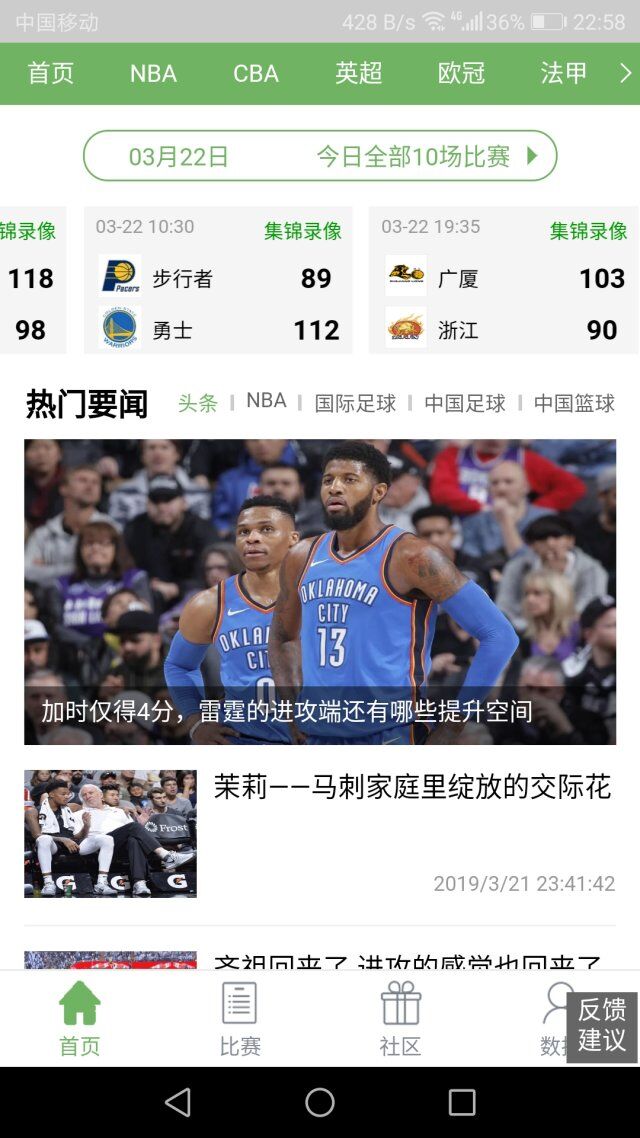Tap the 反馈建议 feedback button
The width and height of the screenshot is (640, 1138).
point(602,1025)
